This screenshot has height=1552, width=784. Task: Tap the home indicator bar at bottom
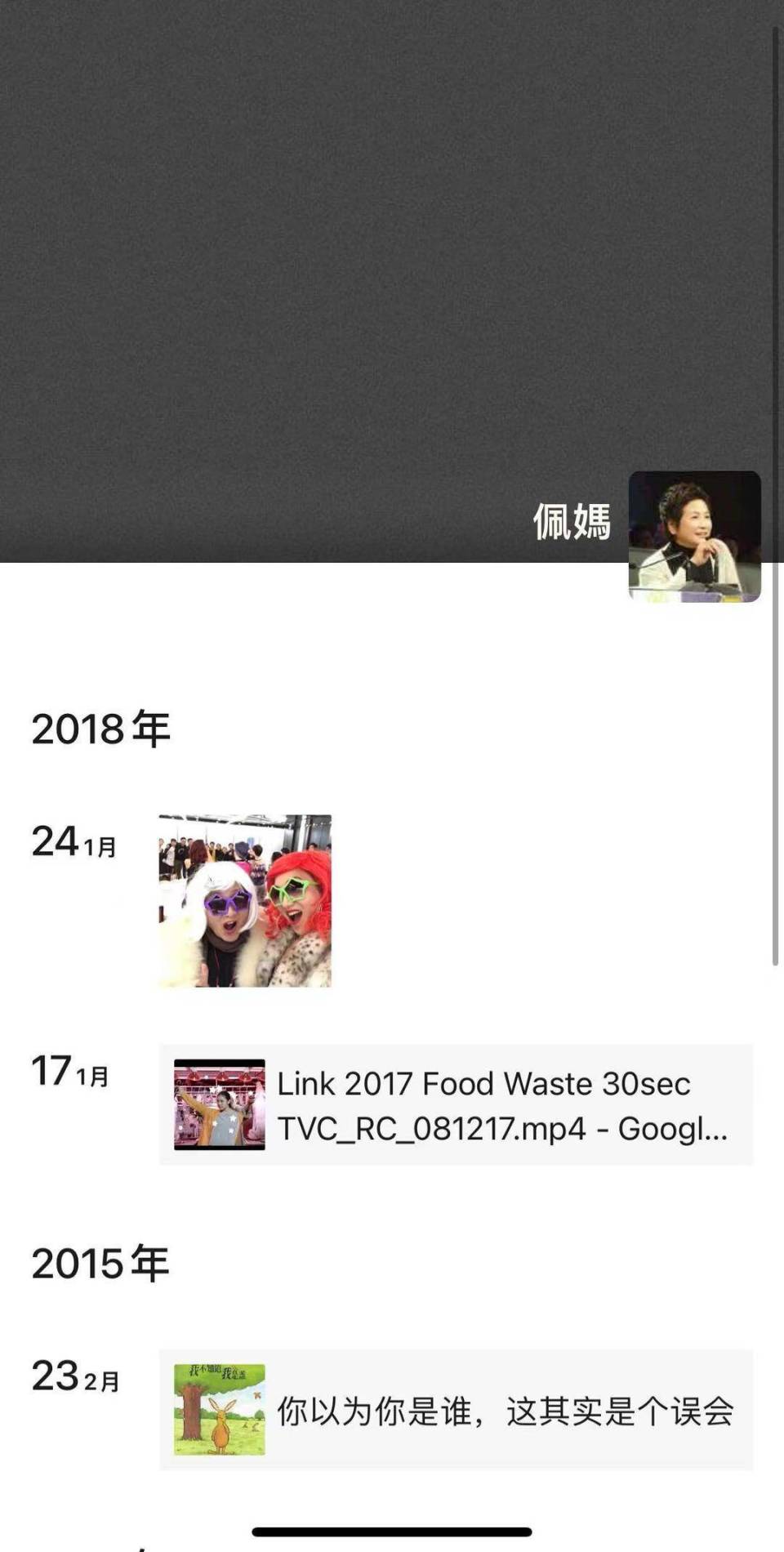pos(392,1529)
